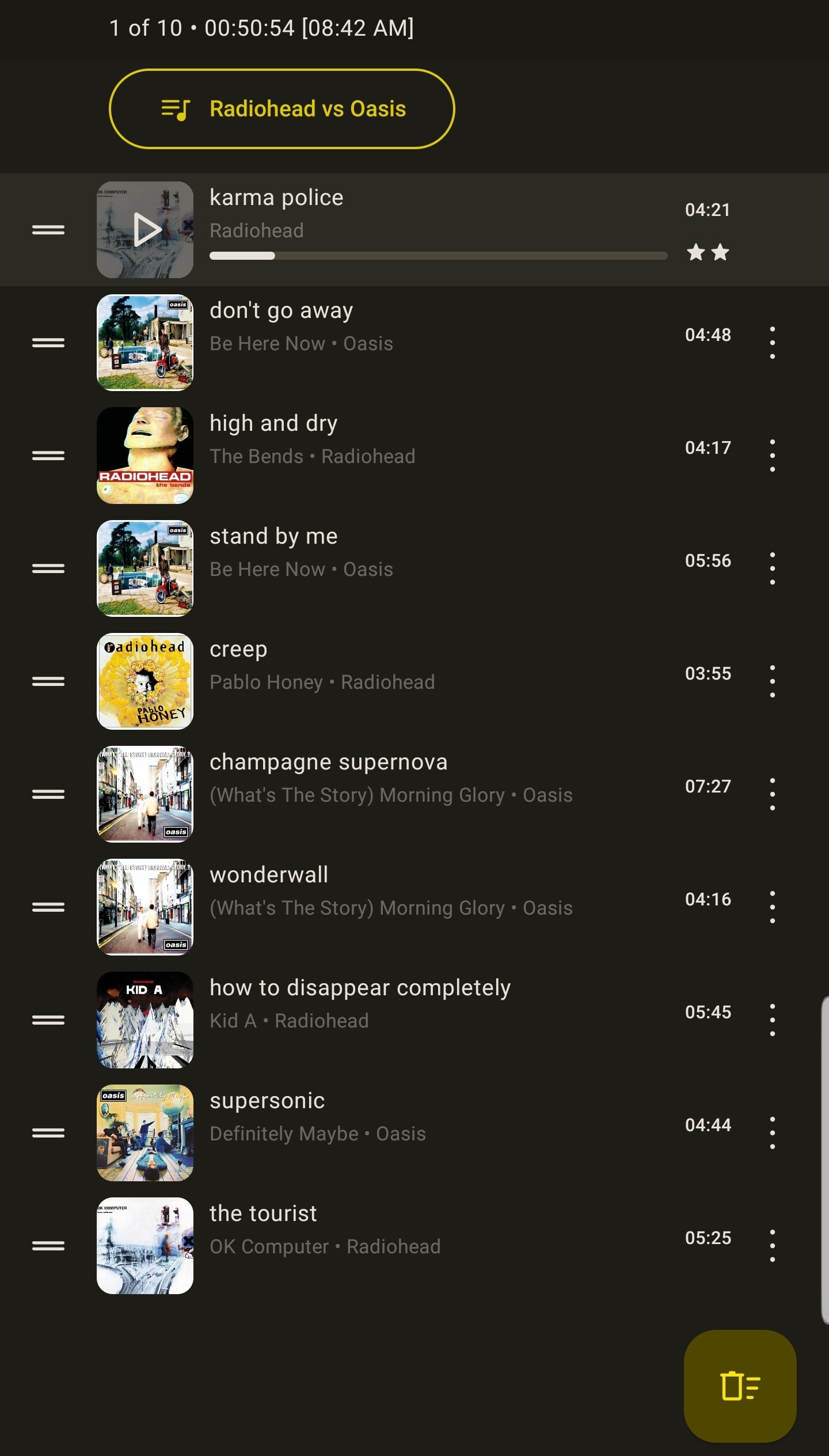Clear the queue with the trash button

[x=740, y=1386]
